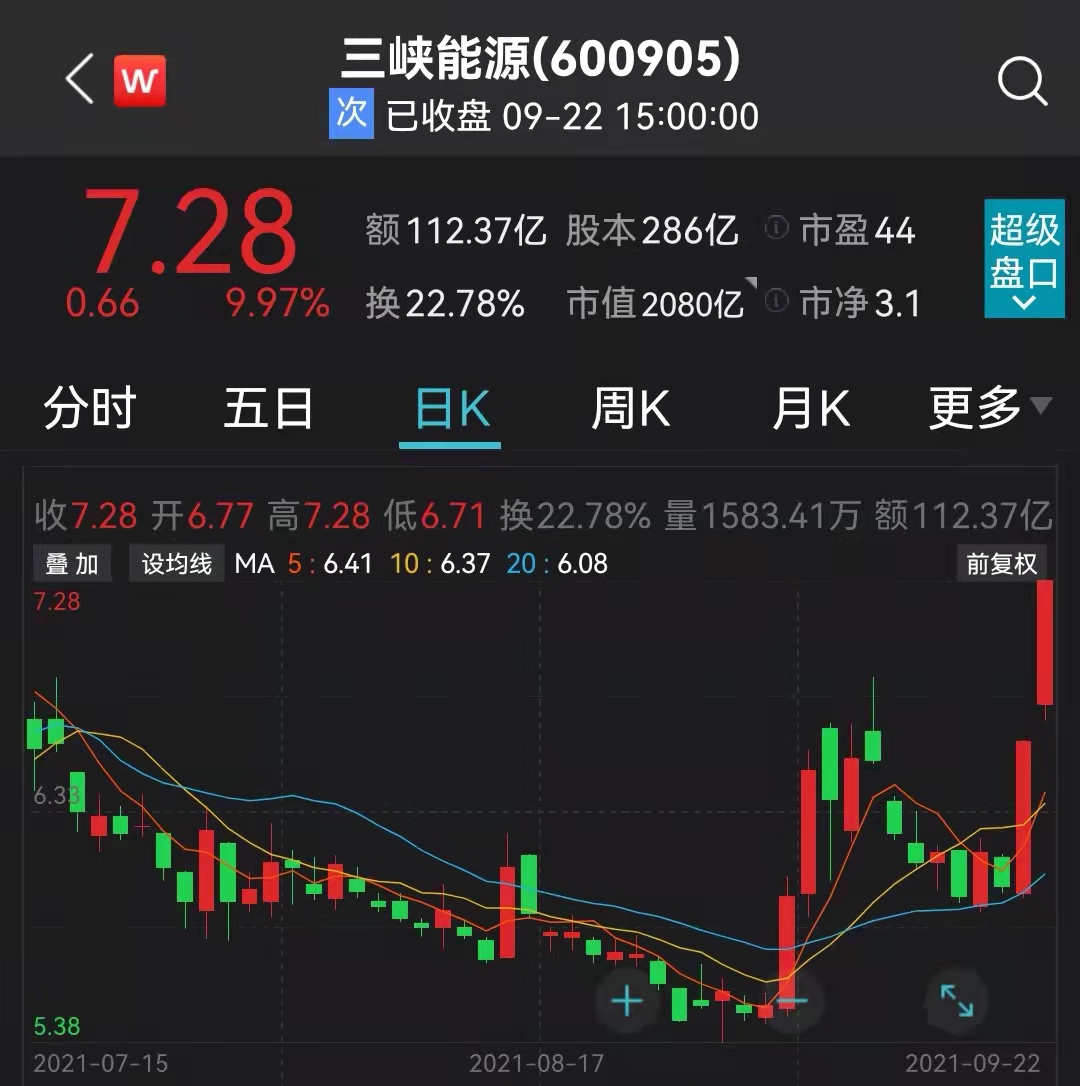This screenshot has height=1086, width=1080.
Task: Switch to the 分时 chart tab
Action: click(89, 409)
